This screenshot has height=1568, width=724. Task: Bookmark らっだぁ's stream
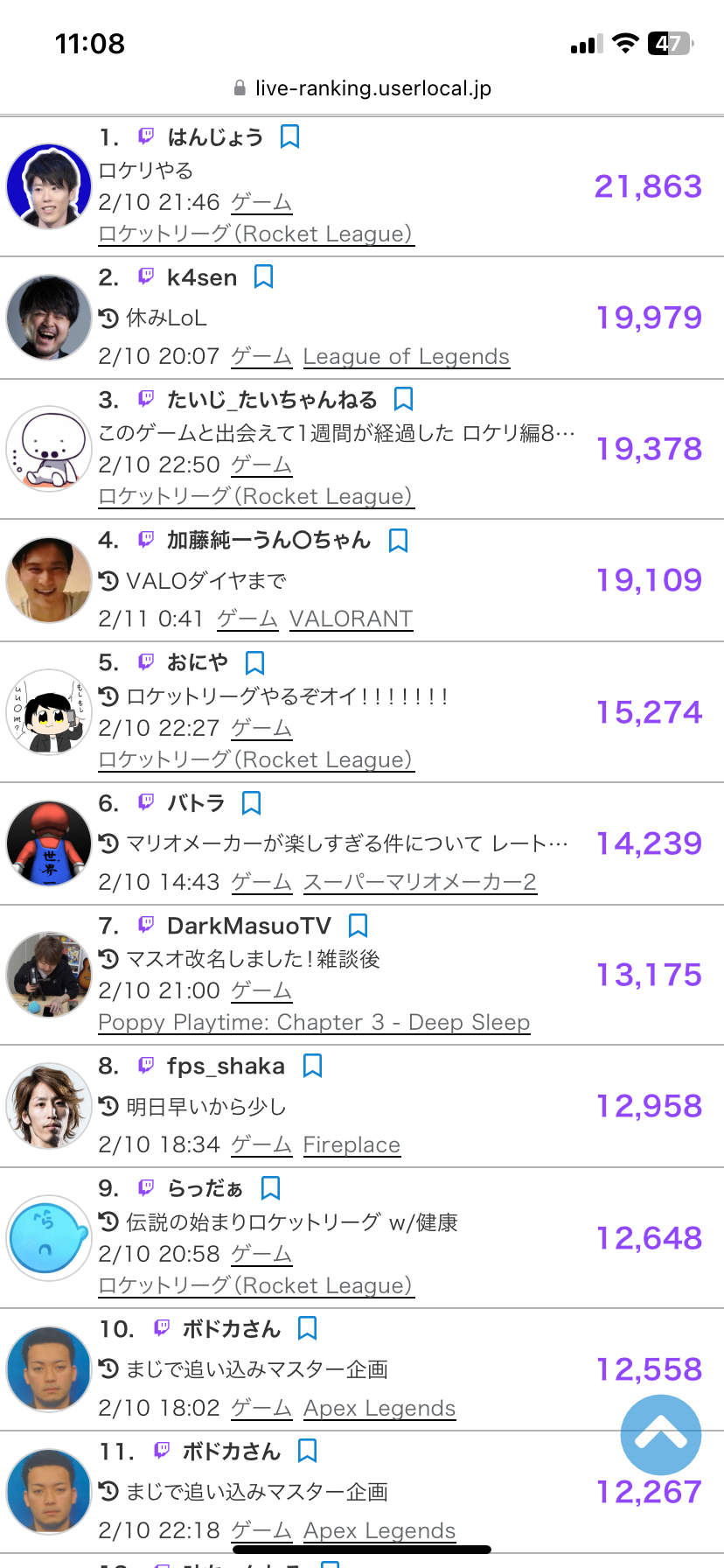(x=270, y=1187)
